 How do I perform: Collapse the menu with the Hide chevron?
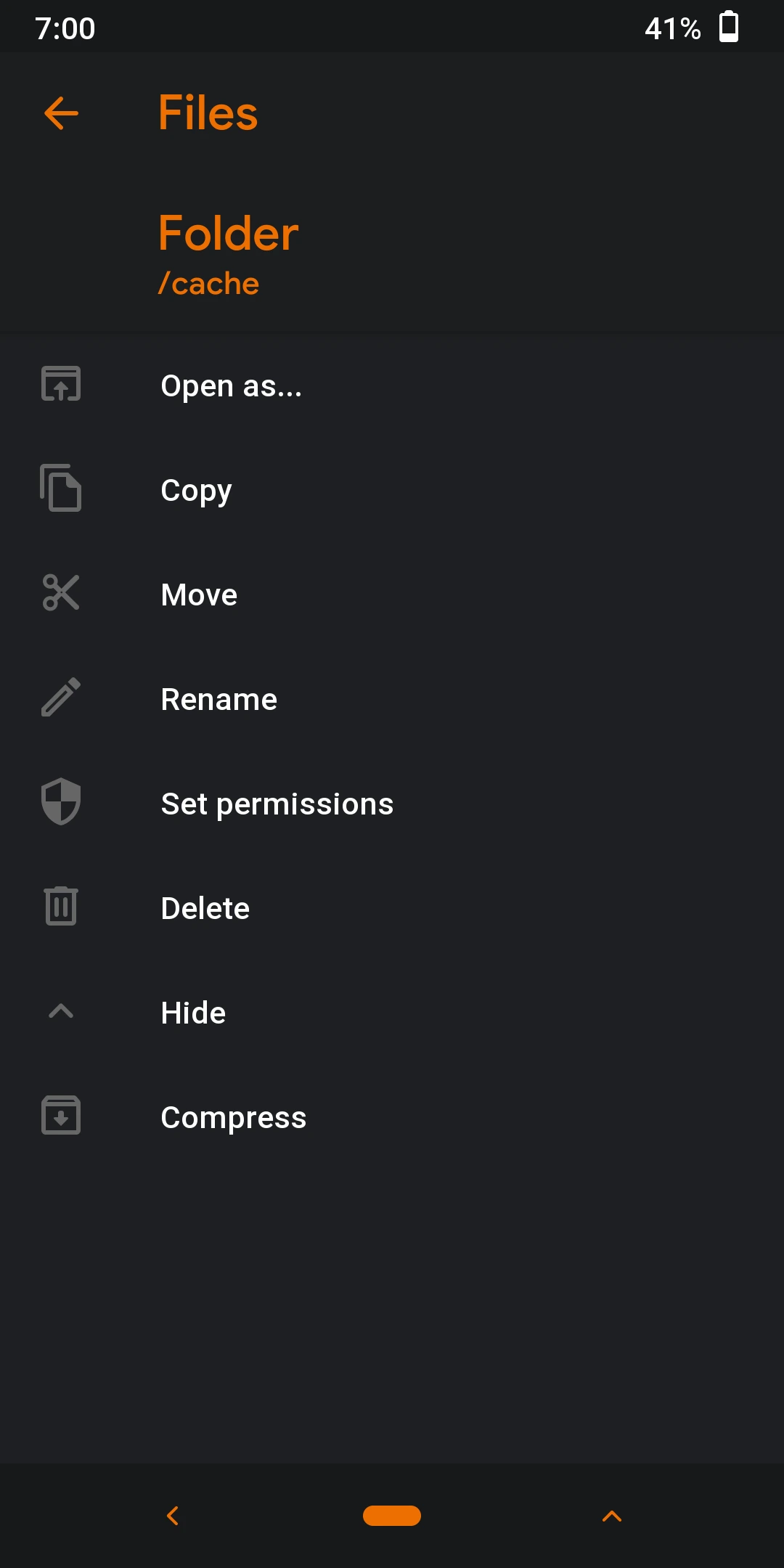tap(60, 1012)
